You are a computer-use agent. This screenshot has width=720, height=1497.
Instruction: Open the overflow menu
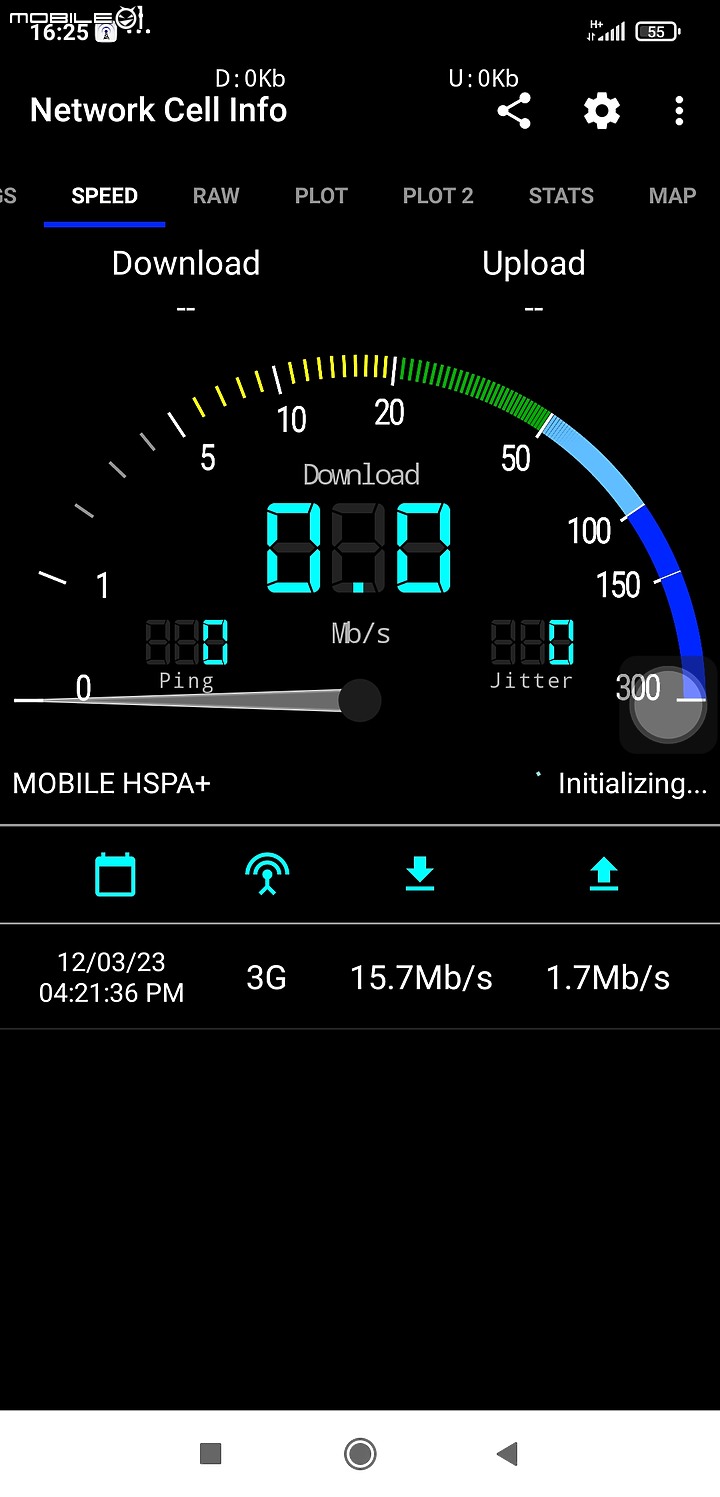tap(679, 111)
